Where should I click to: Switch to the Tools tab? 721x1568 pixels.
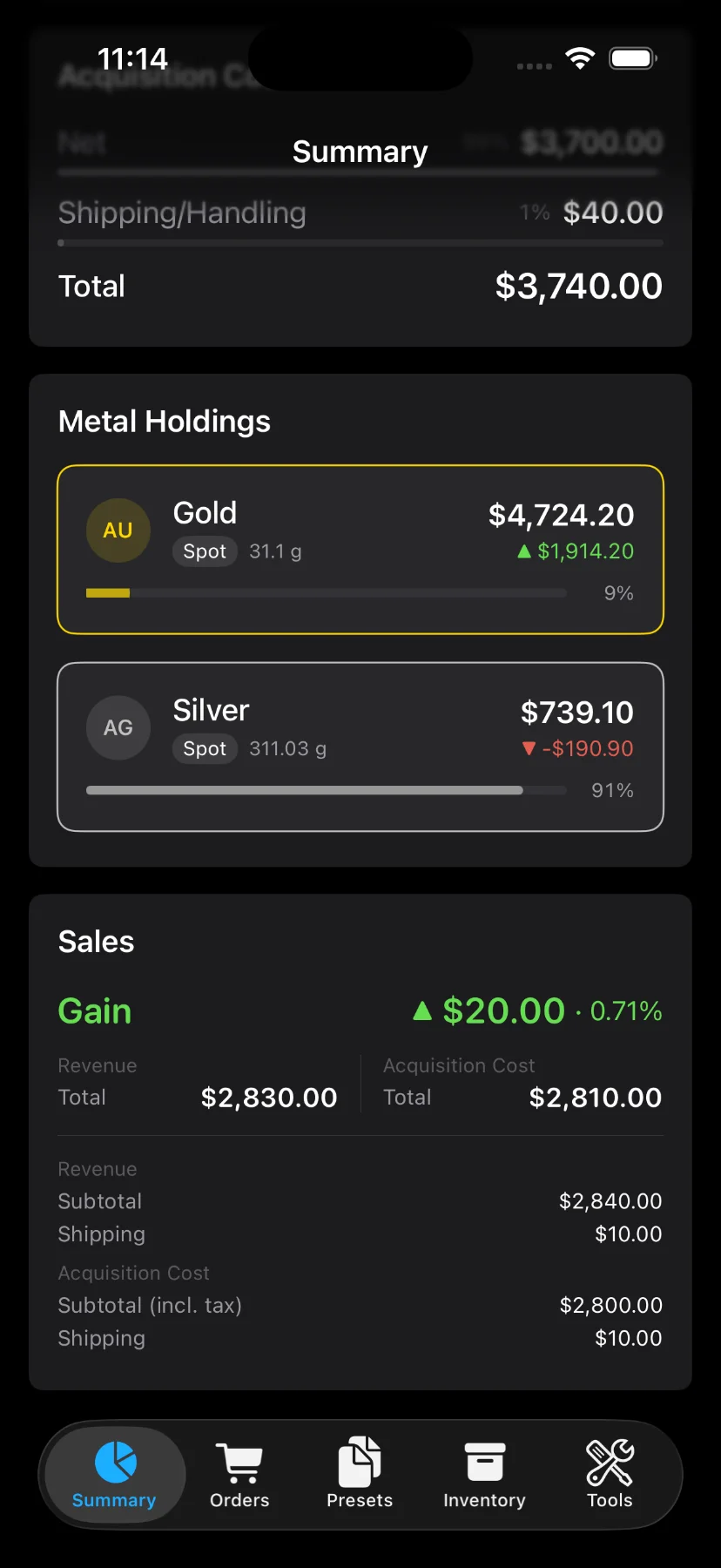click(x=610, y=1474)
